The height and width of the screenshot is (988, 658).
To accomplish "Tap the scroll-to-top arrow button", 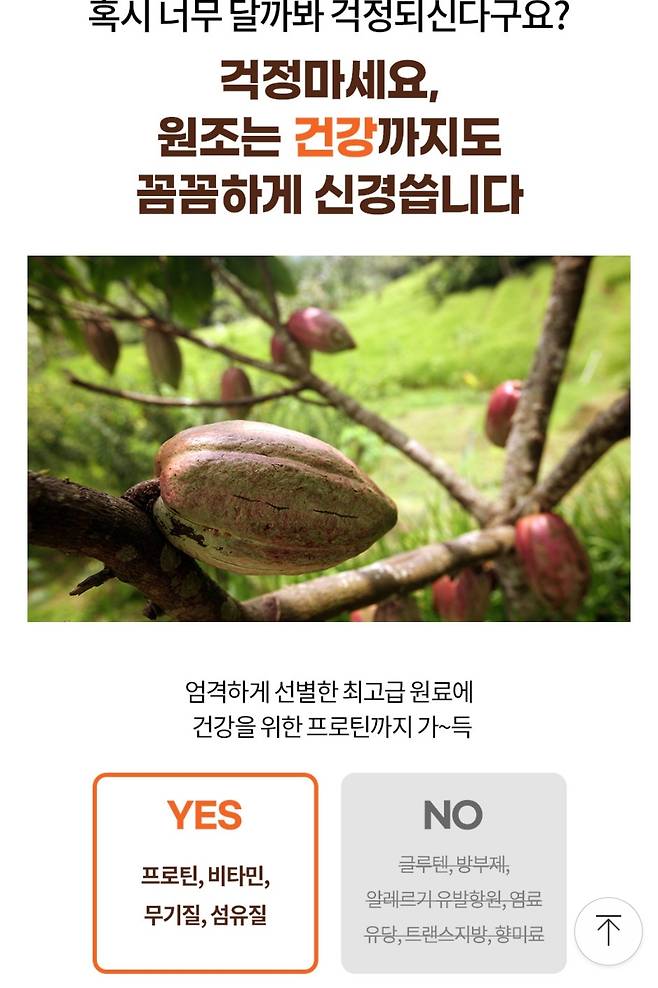I will click(x=608, y=931).
